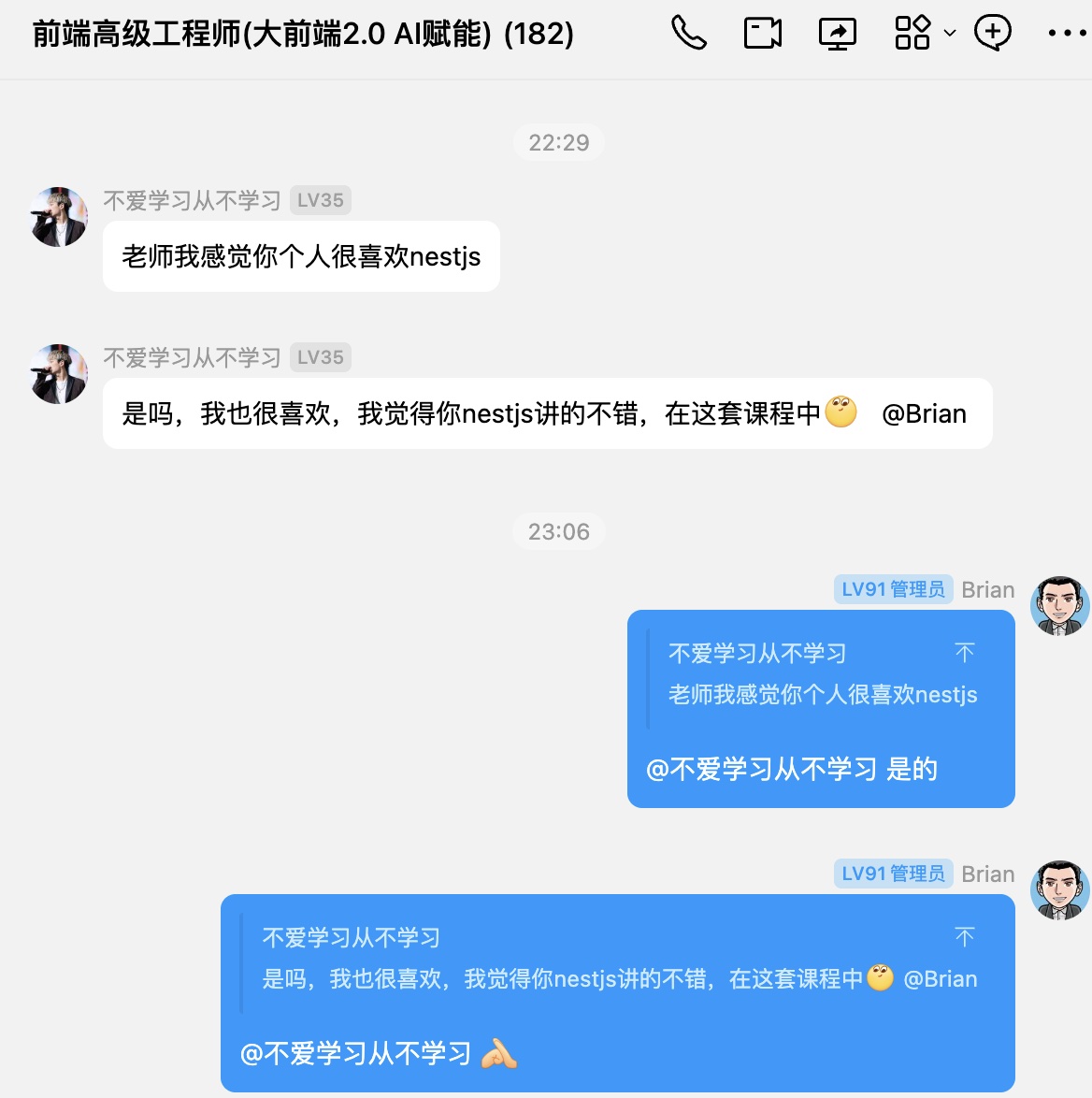Start a voice call in the group
This screenshot has width=1092, height=1098.
(689, 34)
